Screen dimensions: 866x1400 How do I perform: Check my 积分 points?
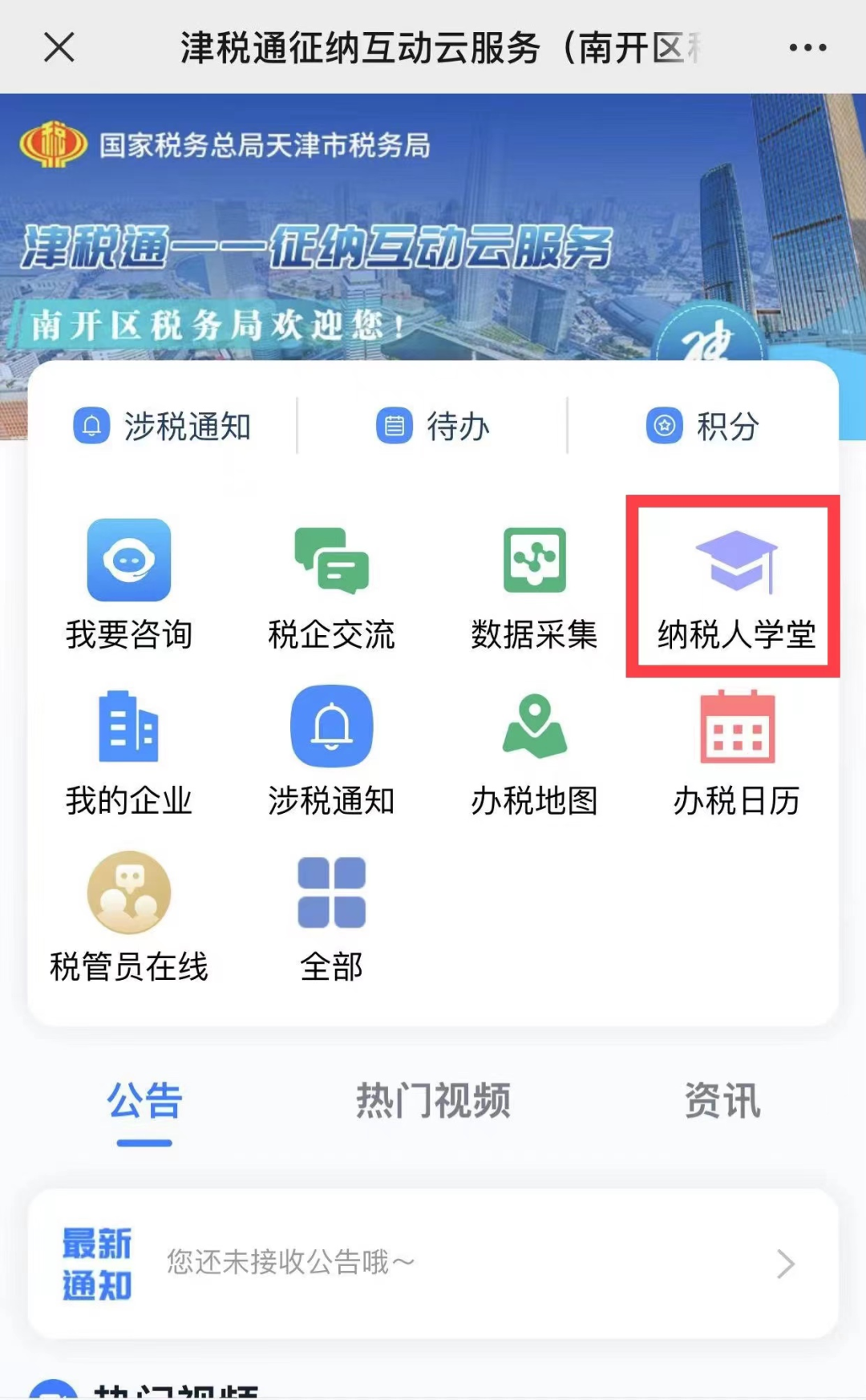pyautogui.click(x=702, y=426)
